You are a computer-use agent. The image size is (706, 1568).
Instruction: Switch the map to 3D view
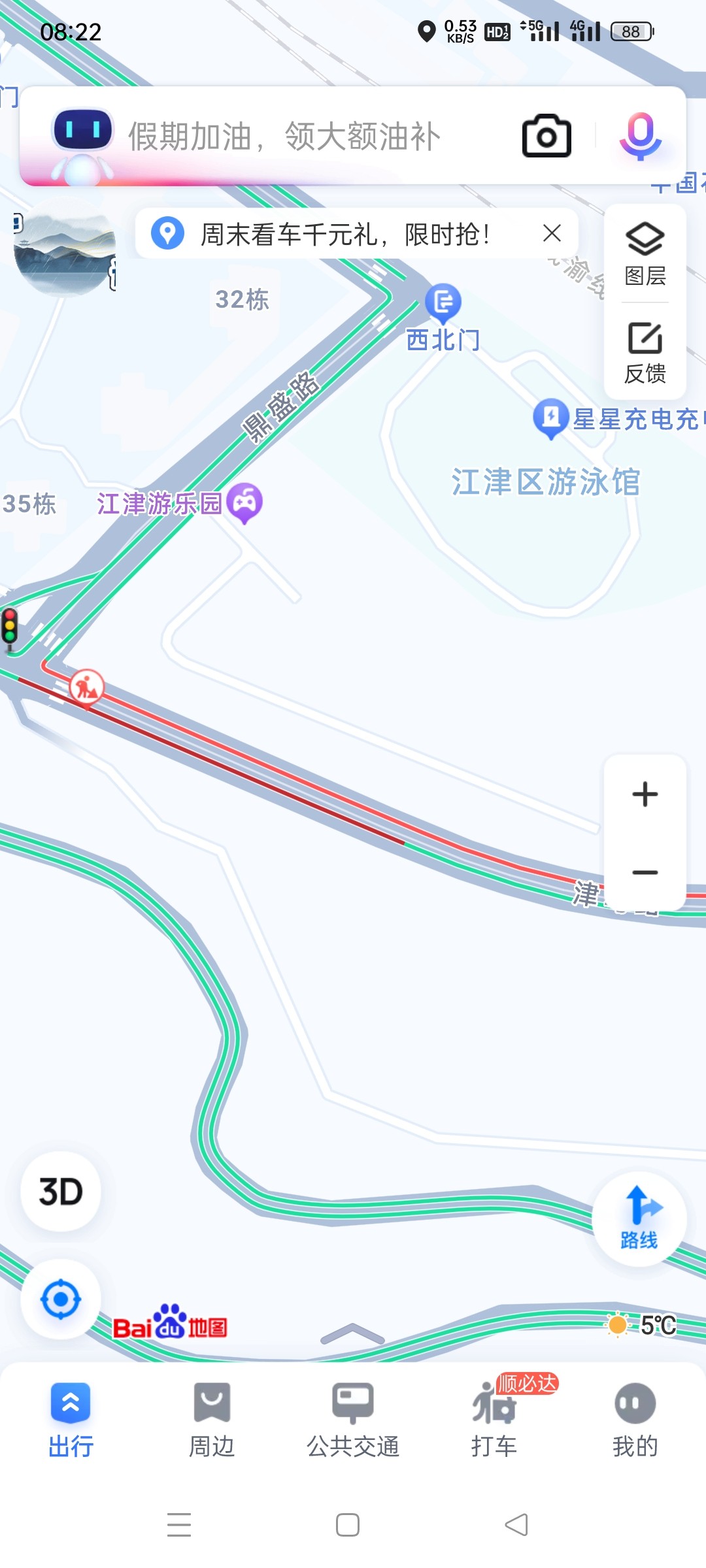click(x=61, y=1192)
